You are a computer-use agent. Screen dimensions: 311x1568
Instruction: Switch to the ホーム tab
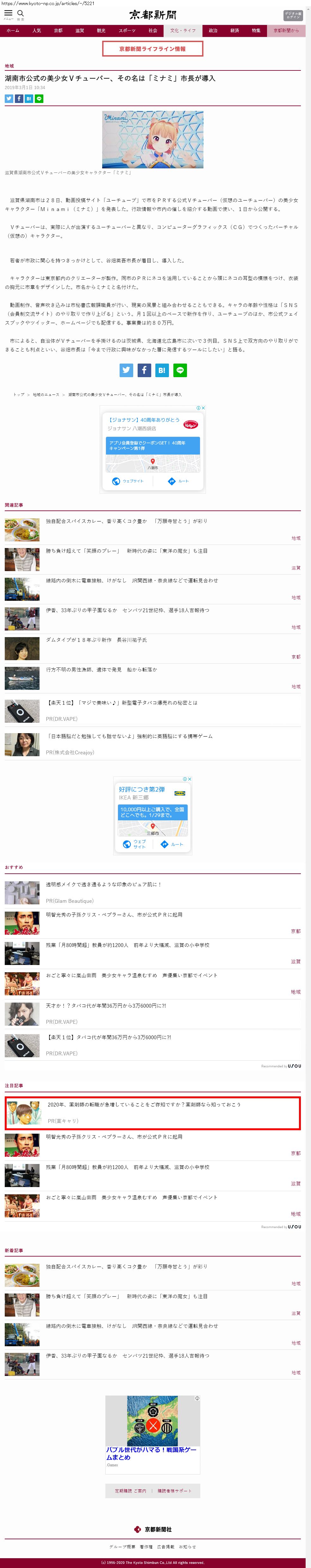click(x=13, y=30)
